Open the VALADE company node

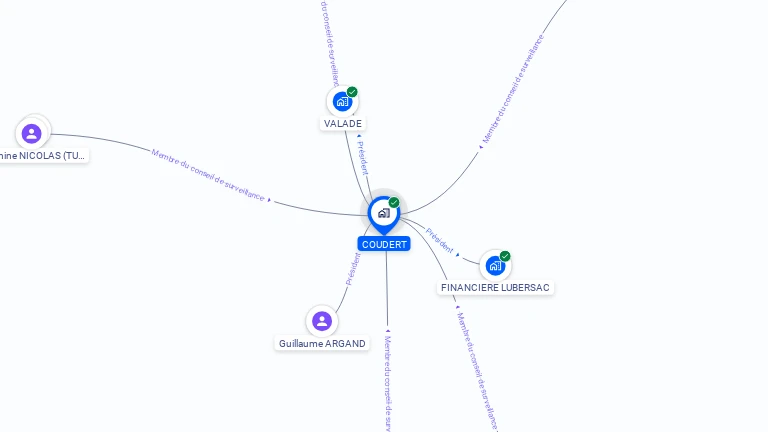(342, 101)
